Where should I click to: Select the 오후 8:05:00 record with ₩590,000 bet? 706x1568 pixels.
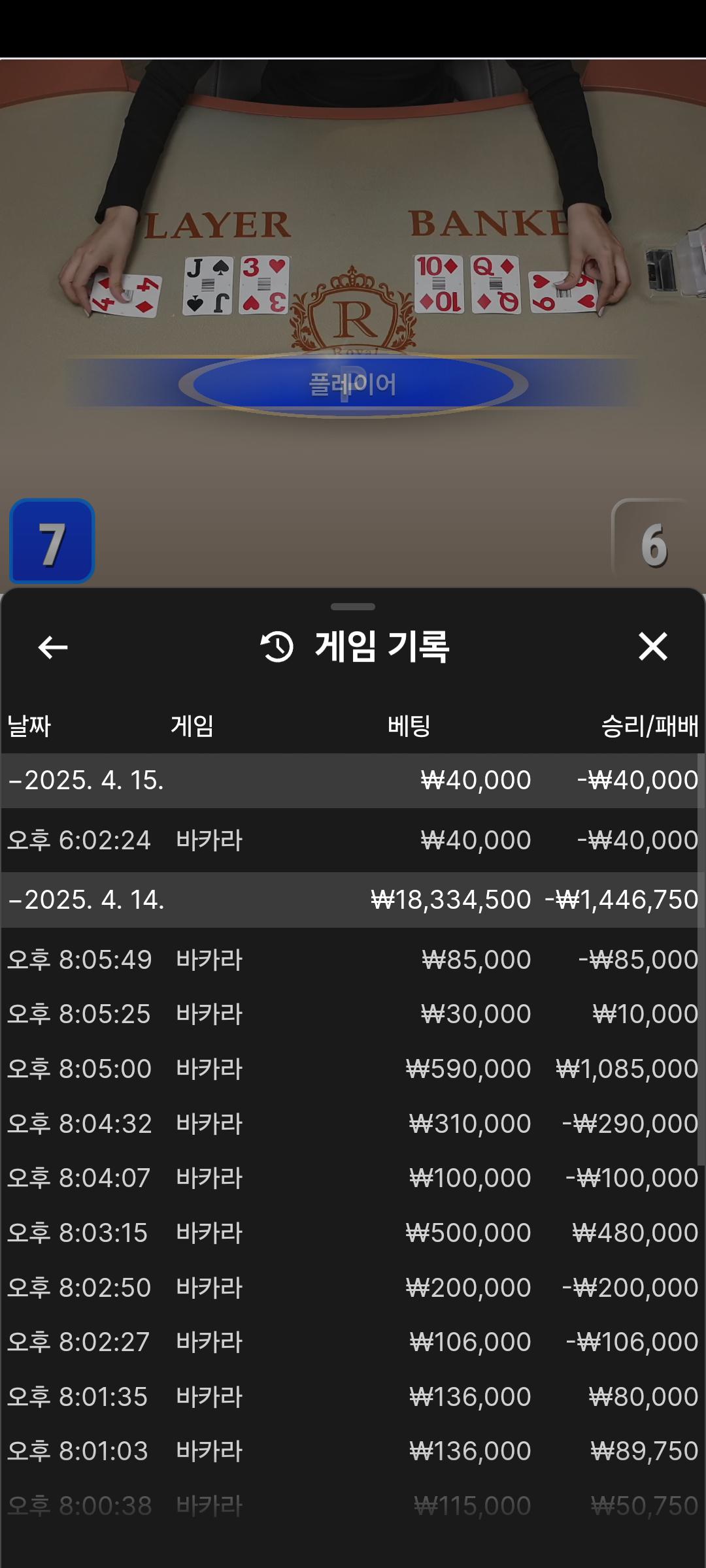(x=353, y=1069)
